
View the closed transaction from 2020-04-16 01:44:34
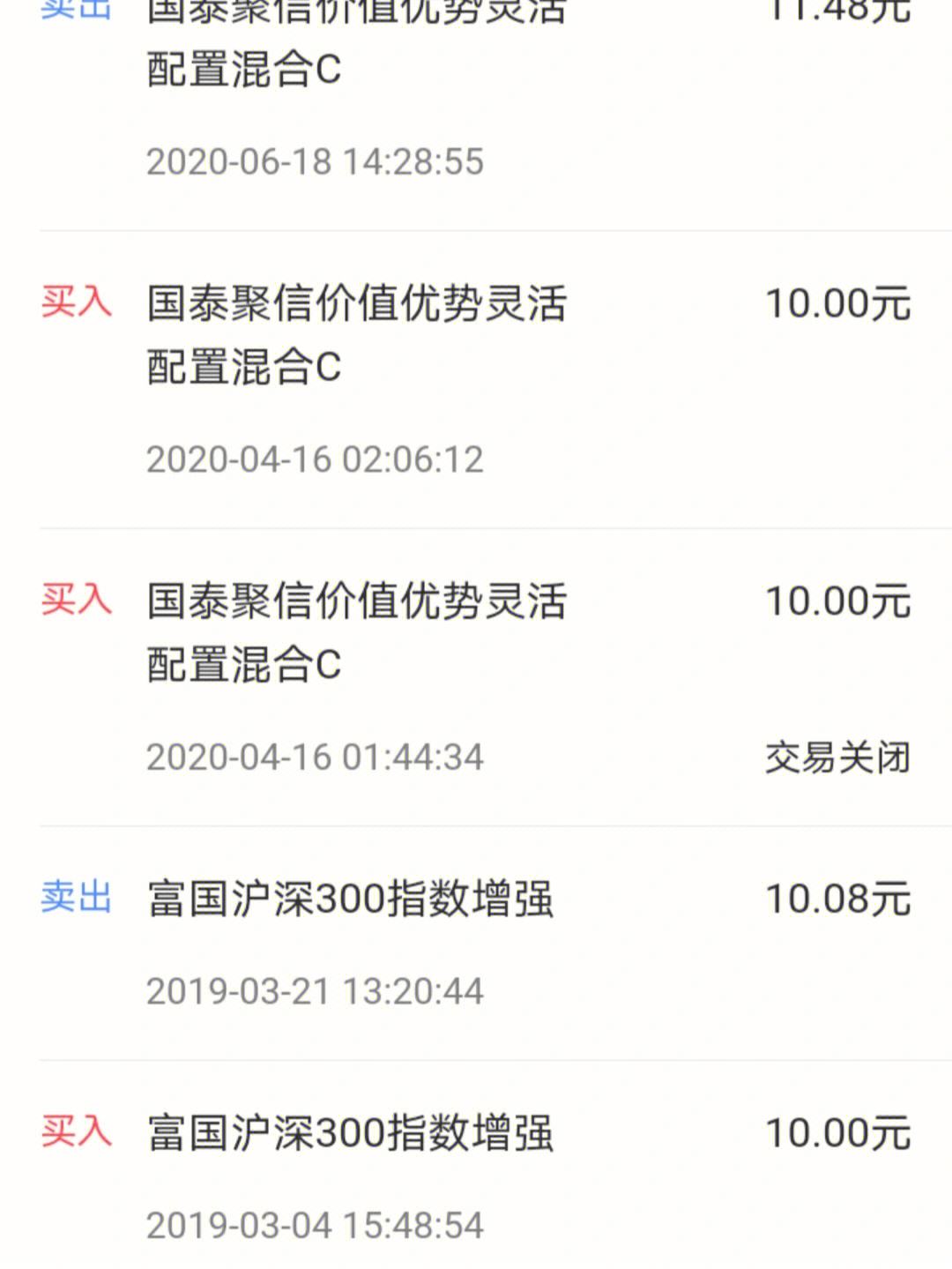point(476,677)
